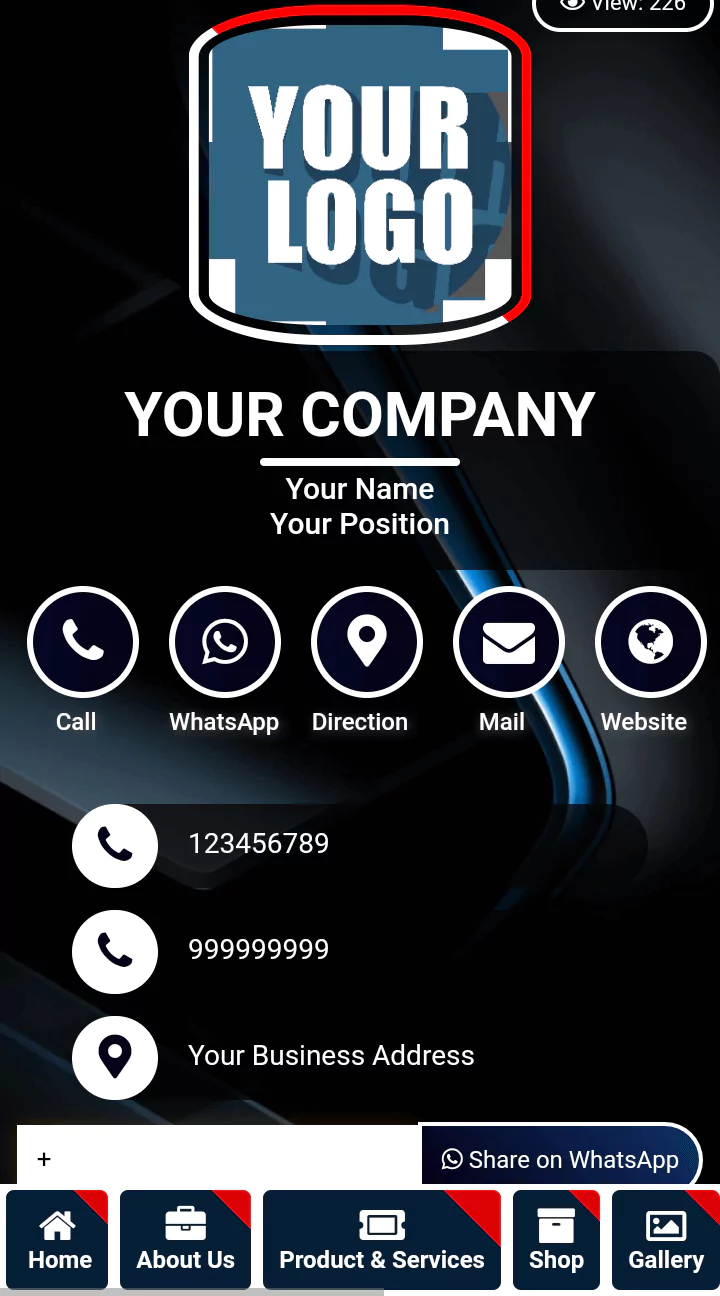Dial the number 123456789

258,844
